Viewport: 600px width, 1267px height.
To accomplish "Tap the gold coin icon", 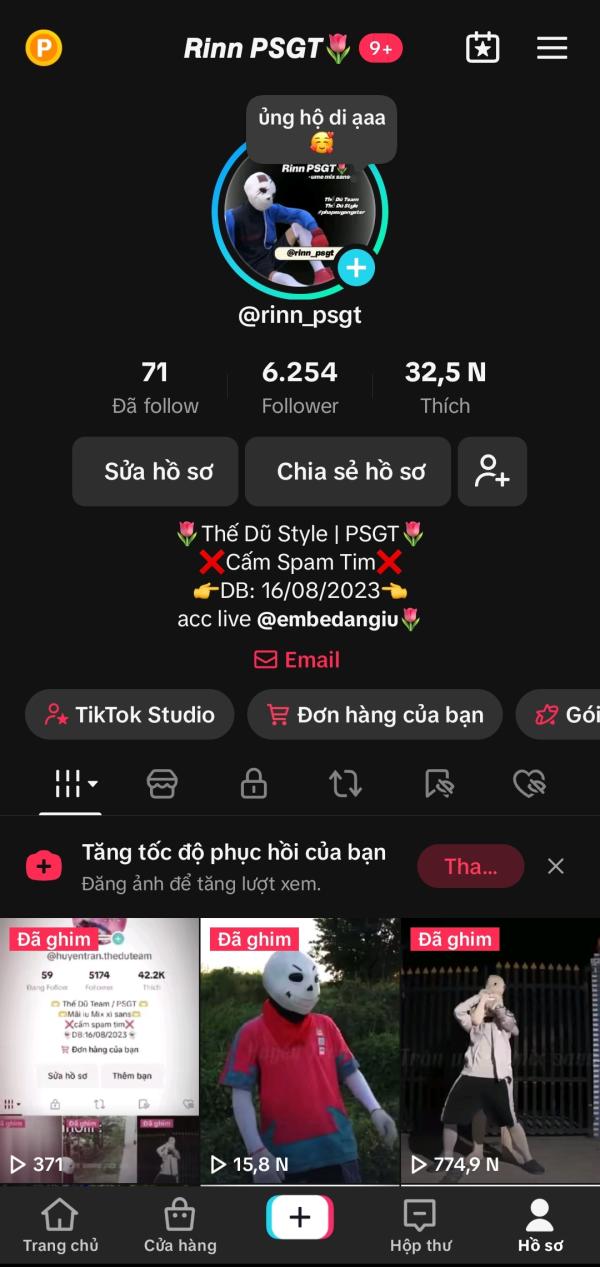I will coord(43,47).
